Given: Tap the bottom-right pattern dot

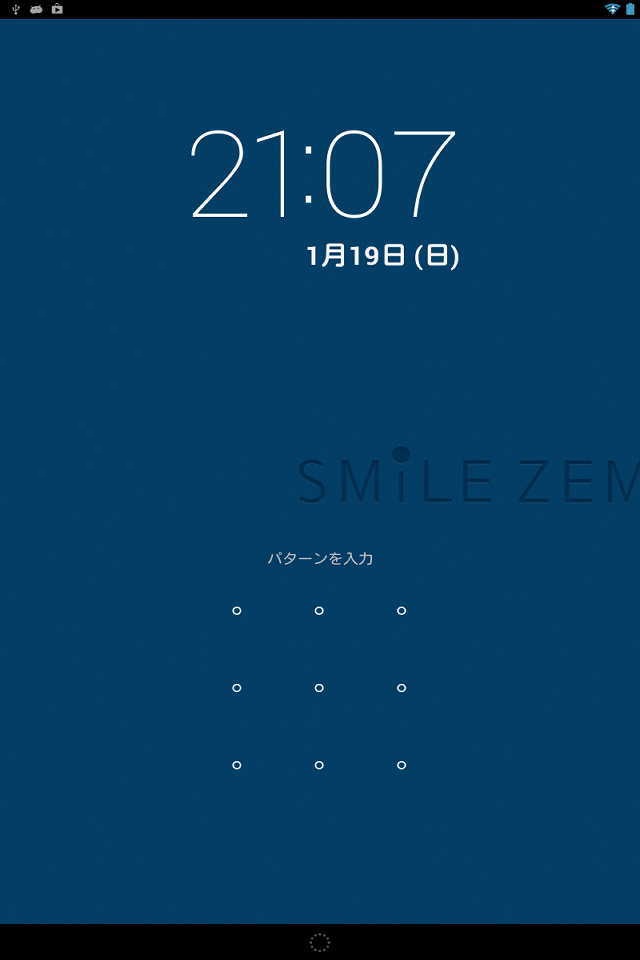Looking at the screenshot, I should (401, 765).
